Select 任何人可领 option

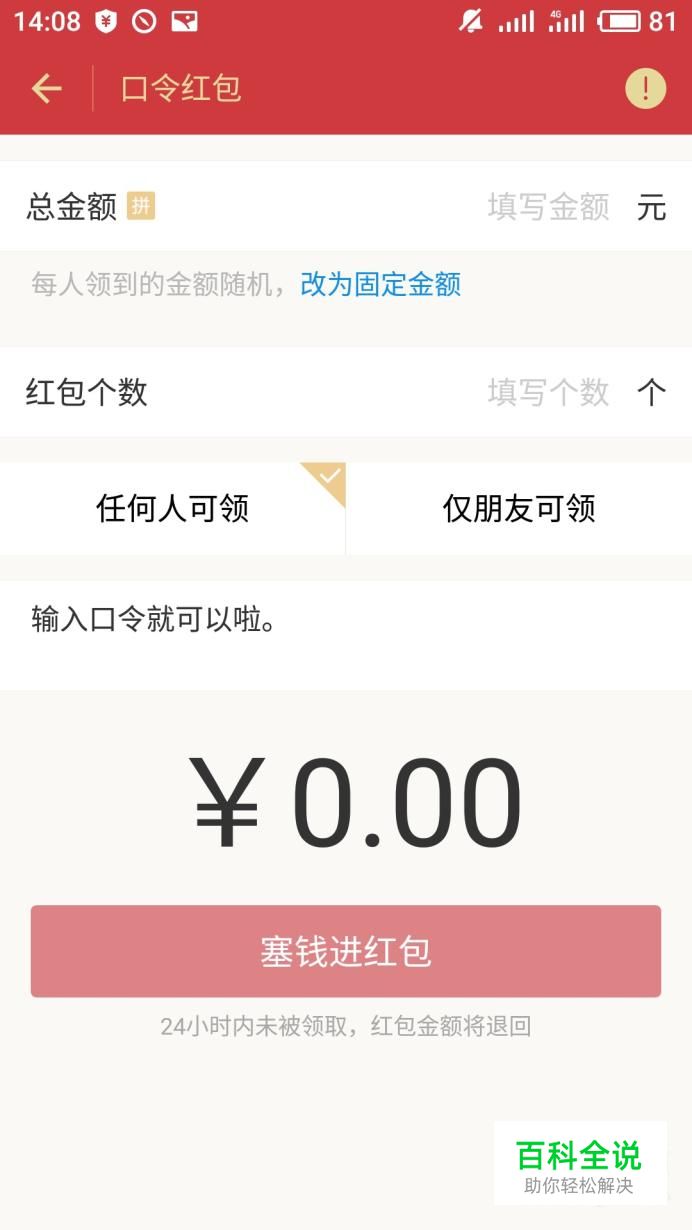point(172,509)
